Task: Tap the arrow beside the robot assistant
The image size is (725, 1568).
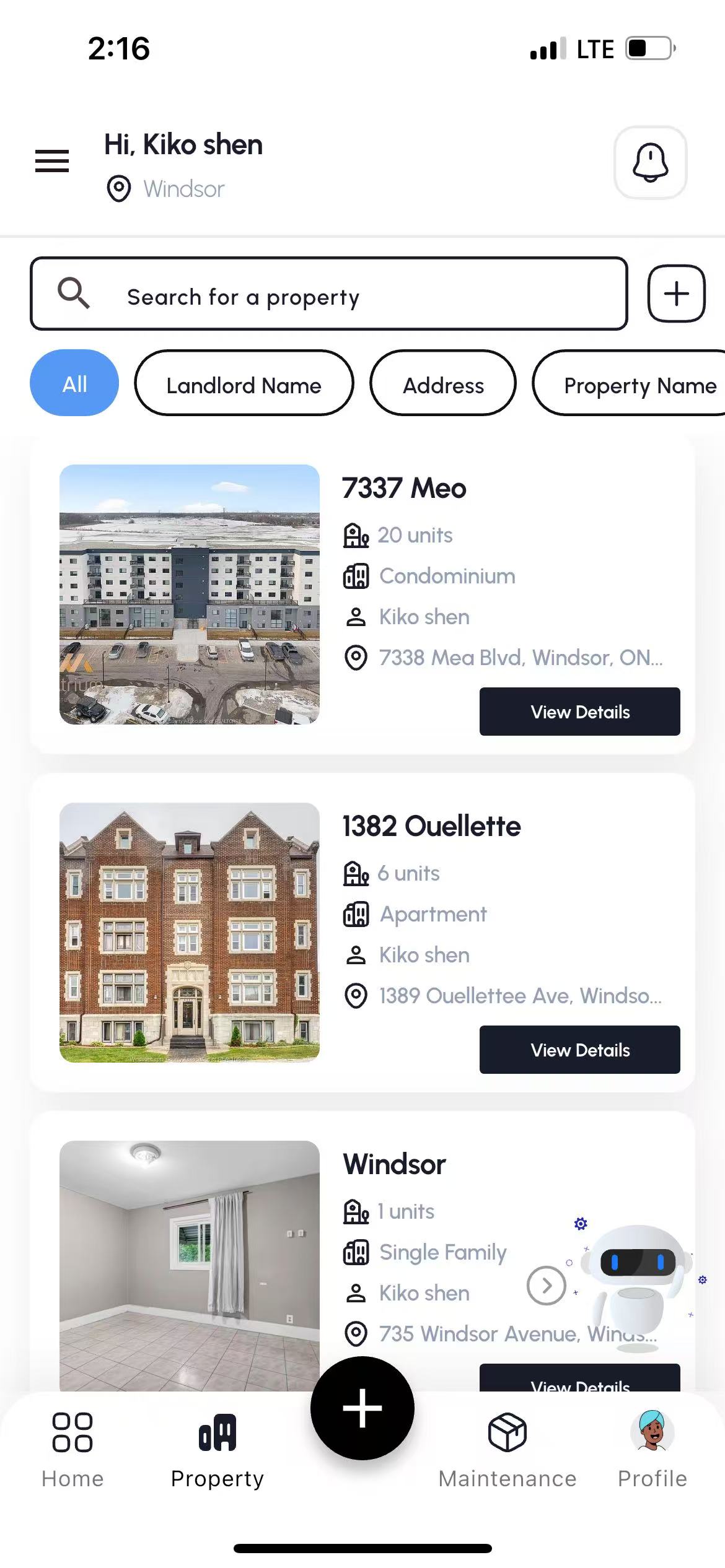Action: 546,1286
